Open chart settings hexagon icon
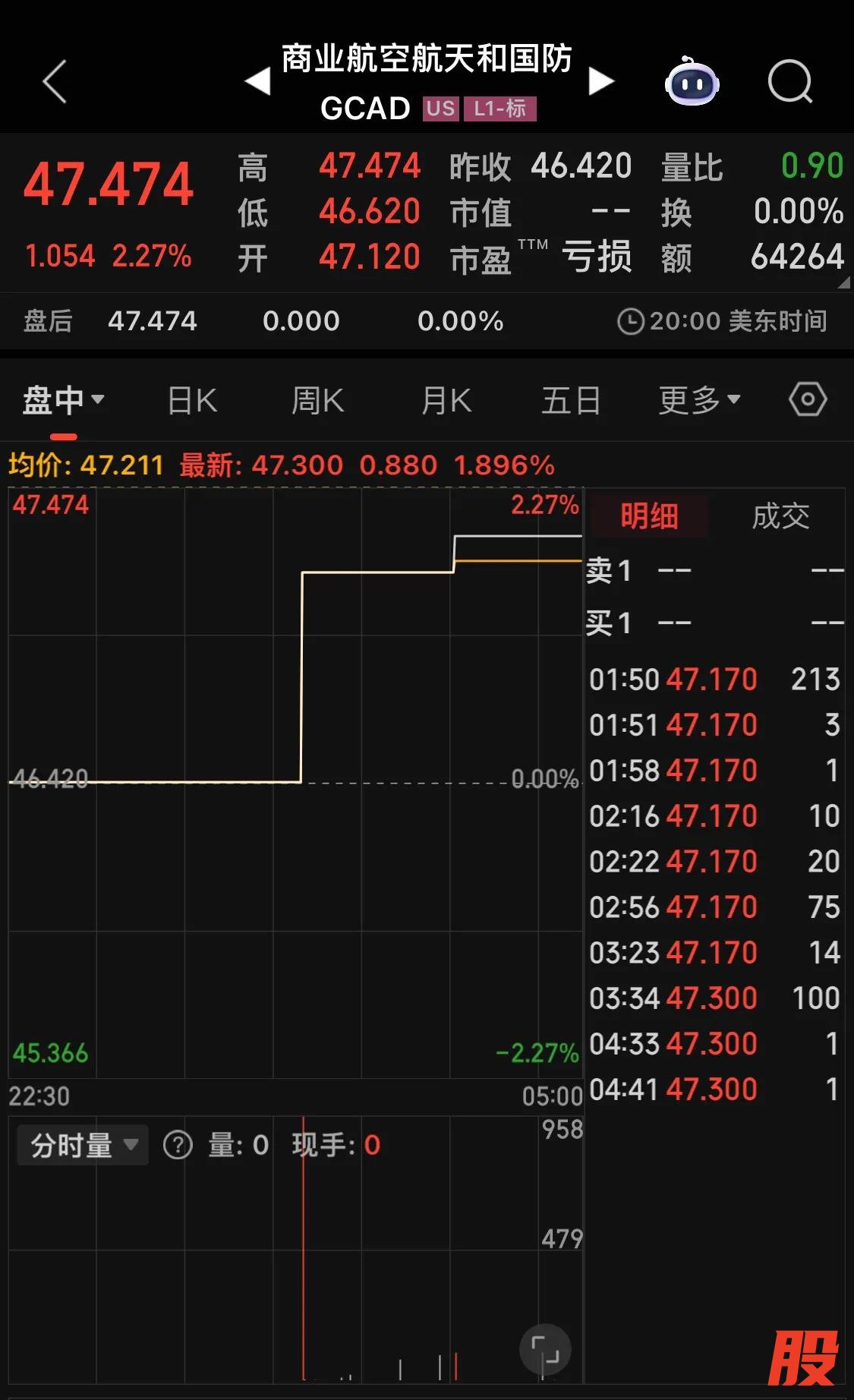 808,399
